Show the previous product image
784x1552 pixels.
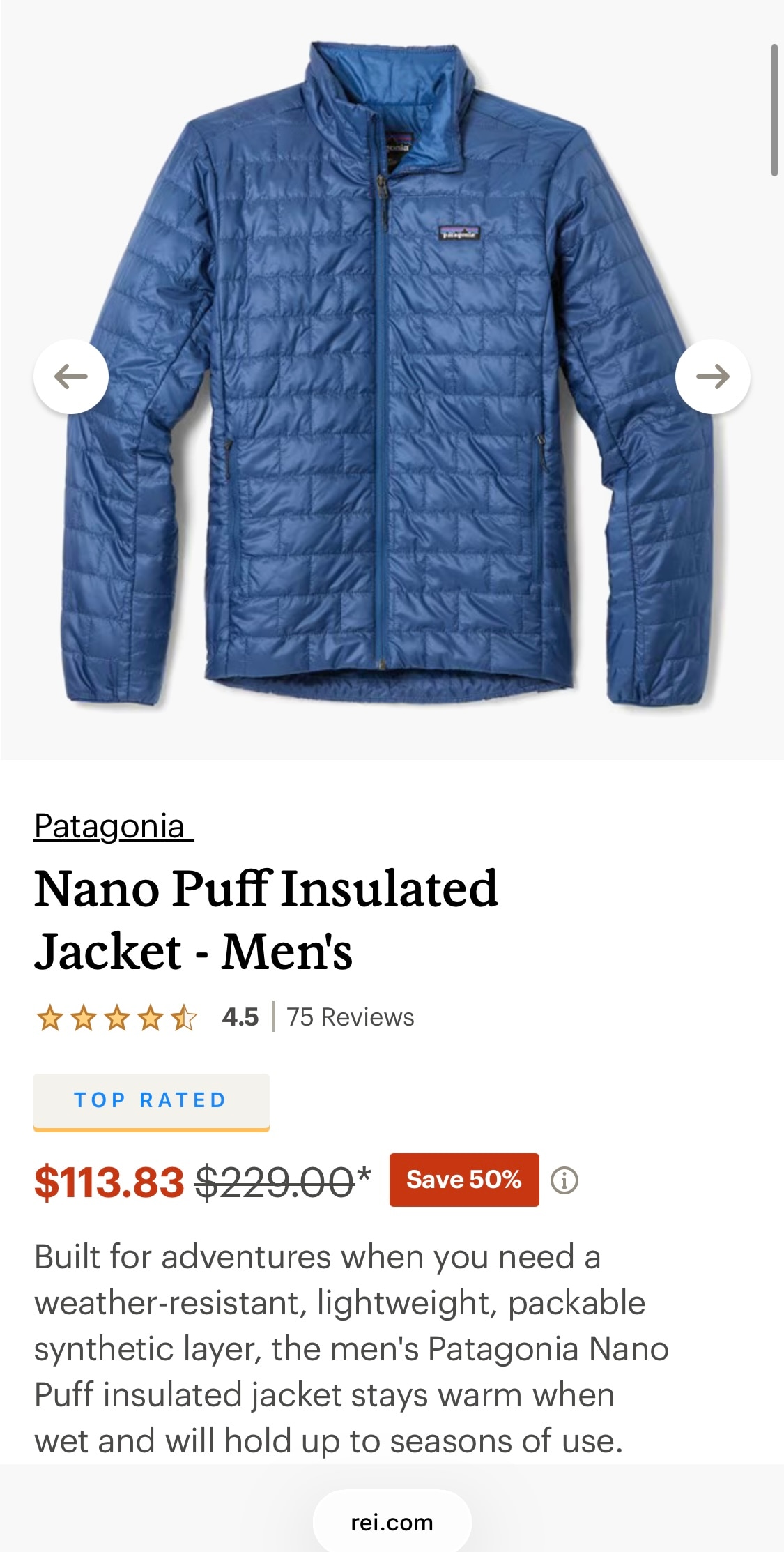[71, 376]
